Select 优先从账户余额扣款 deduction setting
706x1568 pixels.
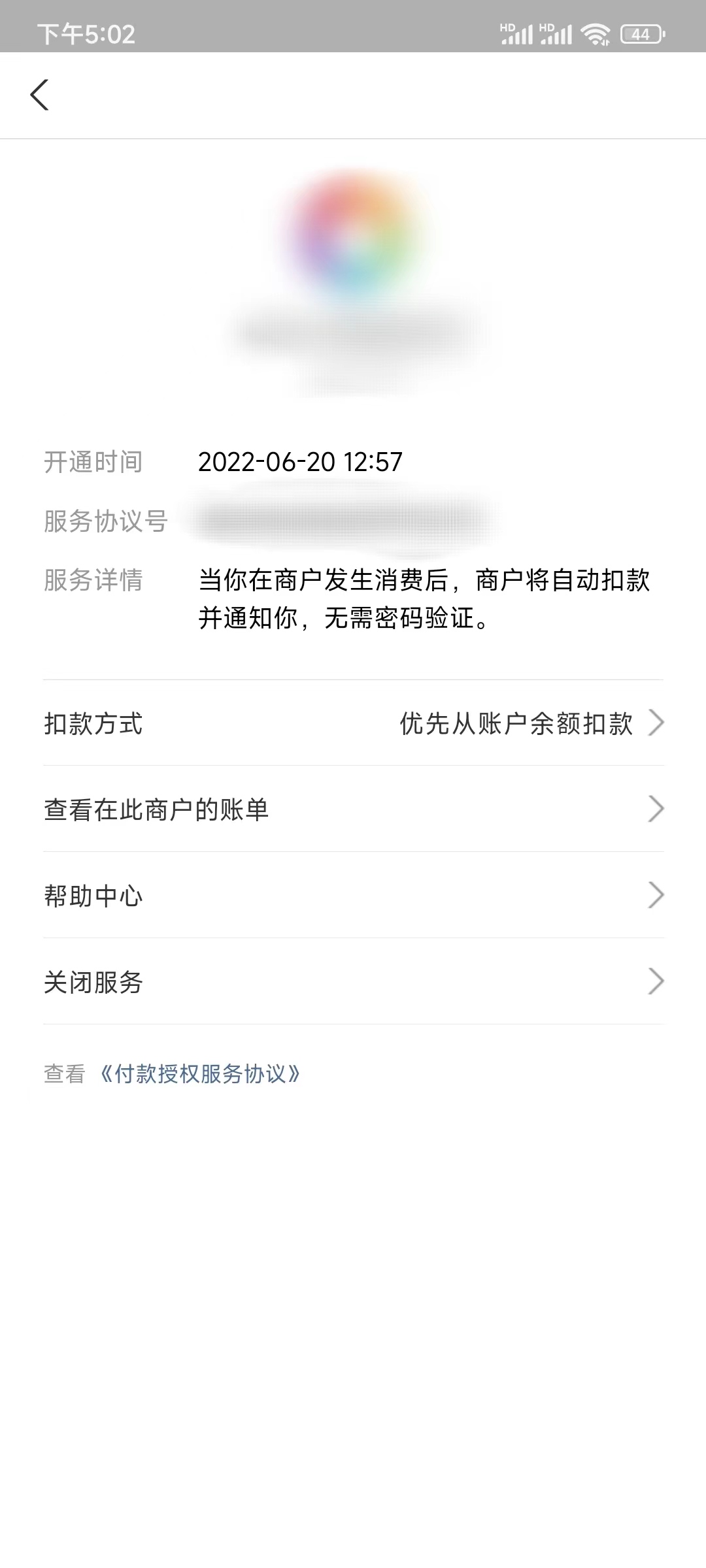[516, 723]
